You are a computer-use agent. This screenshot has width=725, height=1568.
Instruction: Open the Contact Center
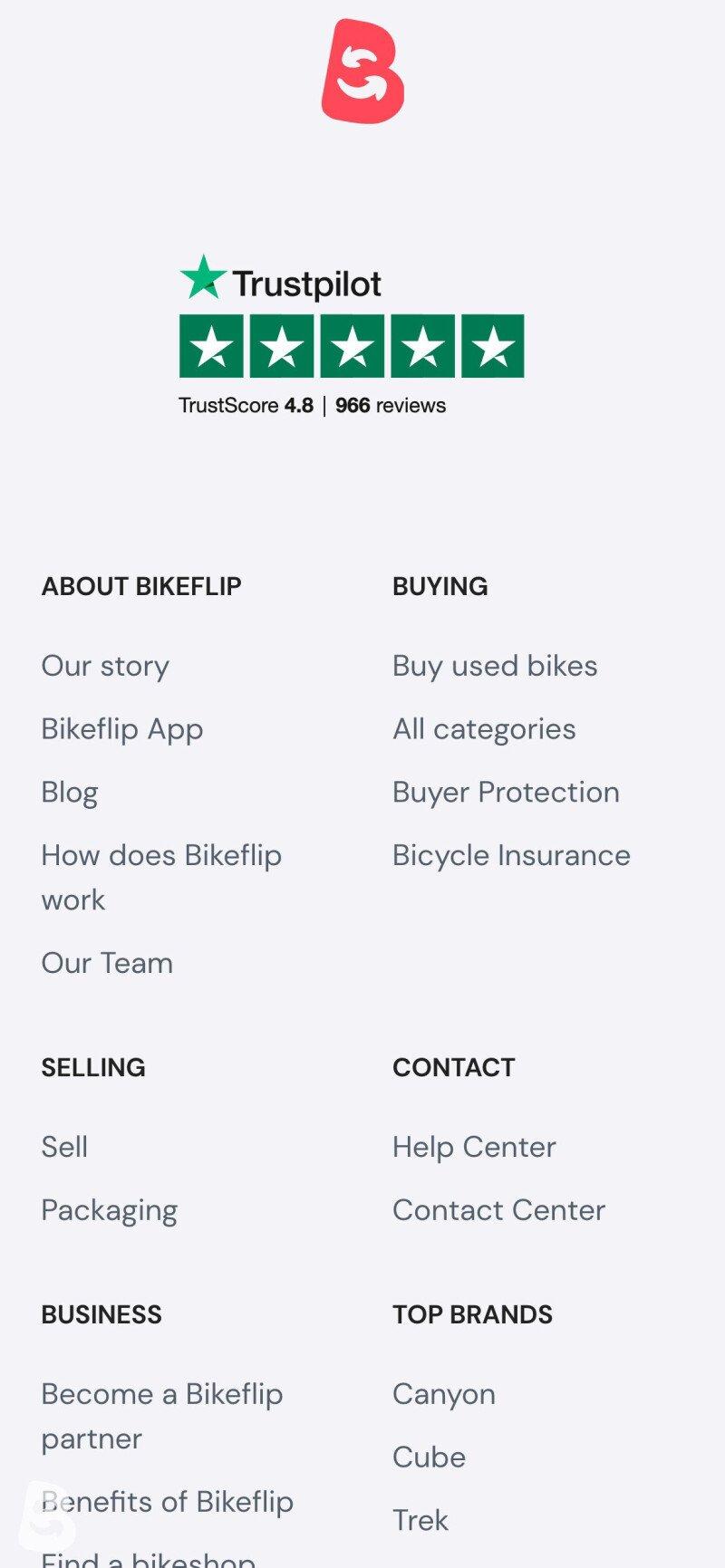click(x=498, y=1210)
